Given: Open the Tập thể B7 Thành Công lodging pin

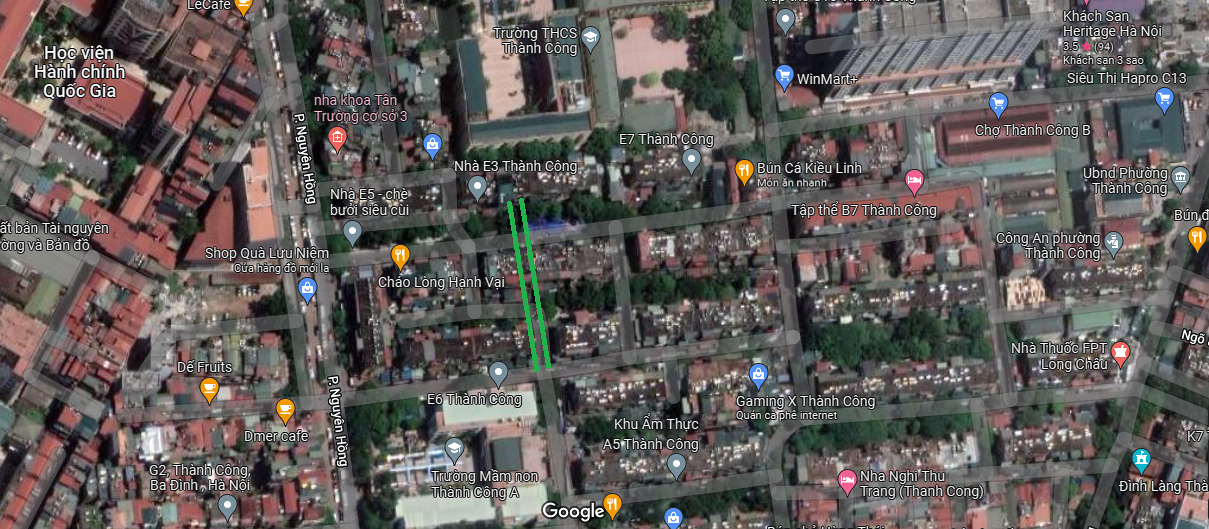Looking at the screenshot, I should click(913, 182).
